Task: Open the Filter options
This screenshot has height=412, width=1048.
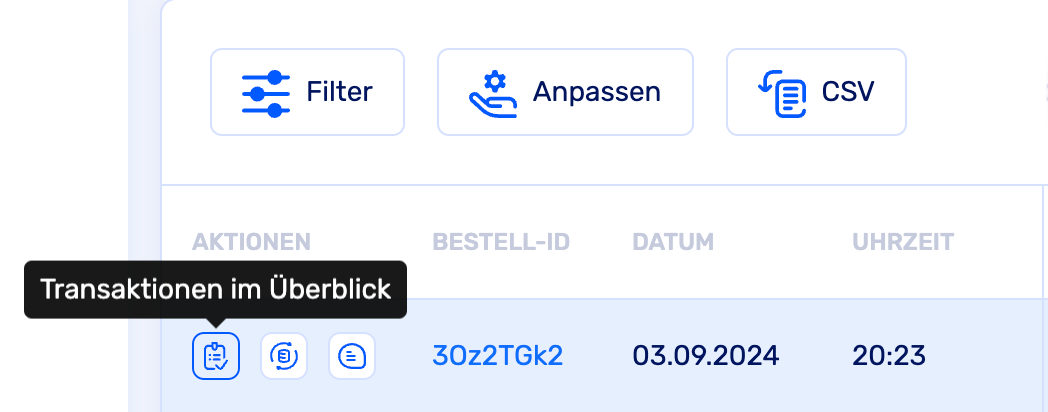Action: (x=307, y=92)
